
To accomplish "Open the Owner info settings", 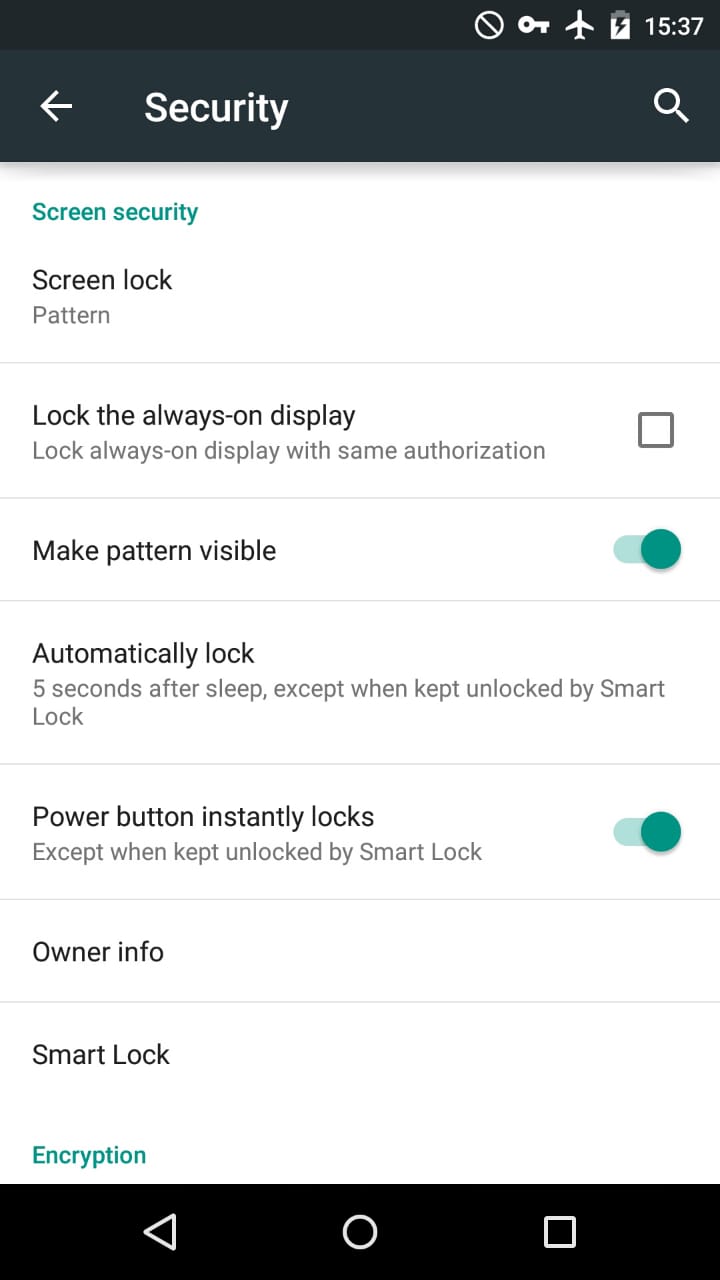I will click(x=98, y=951).
